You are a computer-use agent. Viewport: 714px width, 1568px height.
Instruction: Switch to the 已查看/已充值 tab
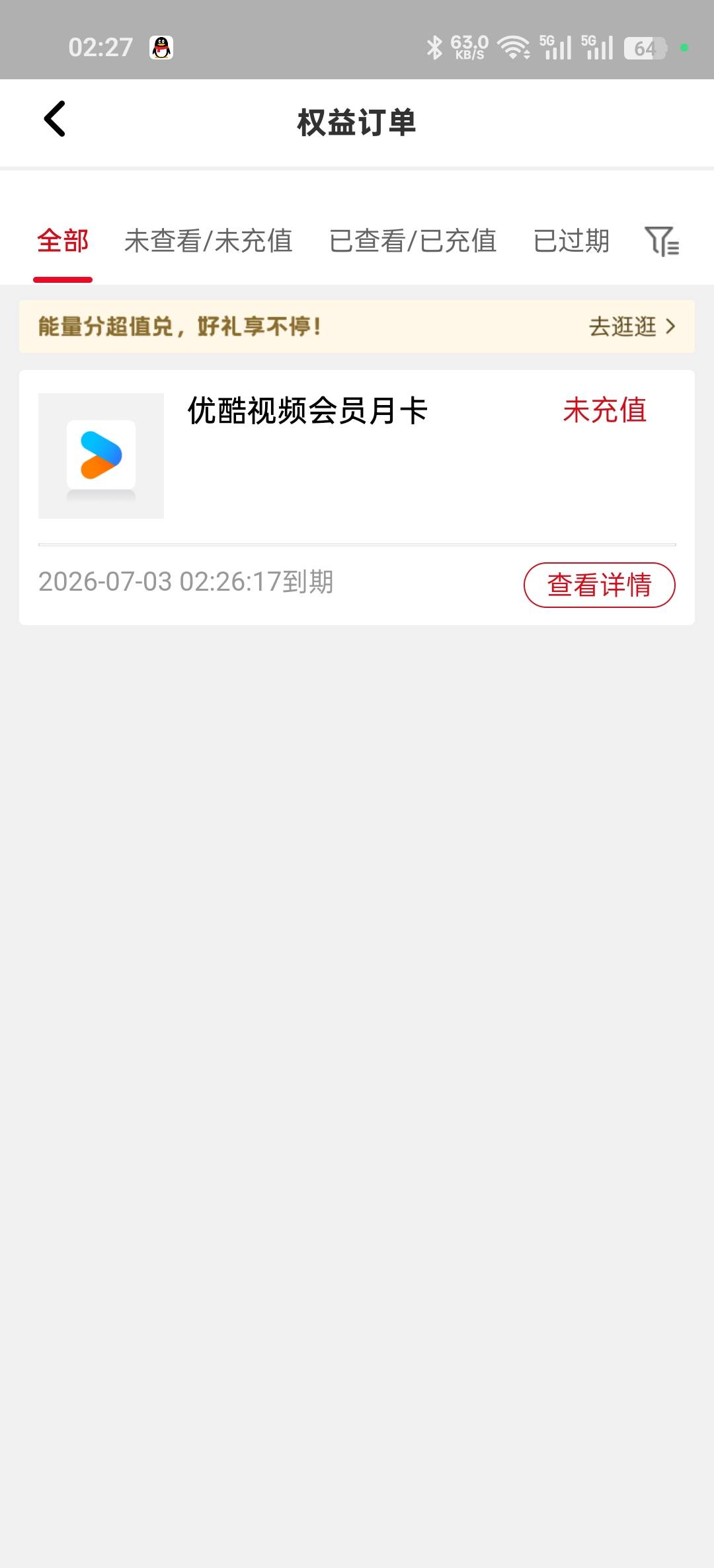coord(413,241)
